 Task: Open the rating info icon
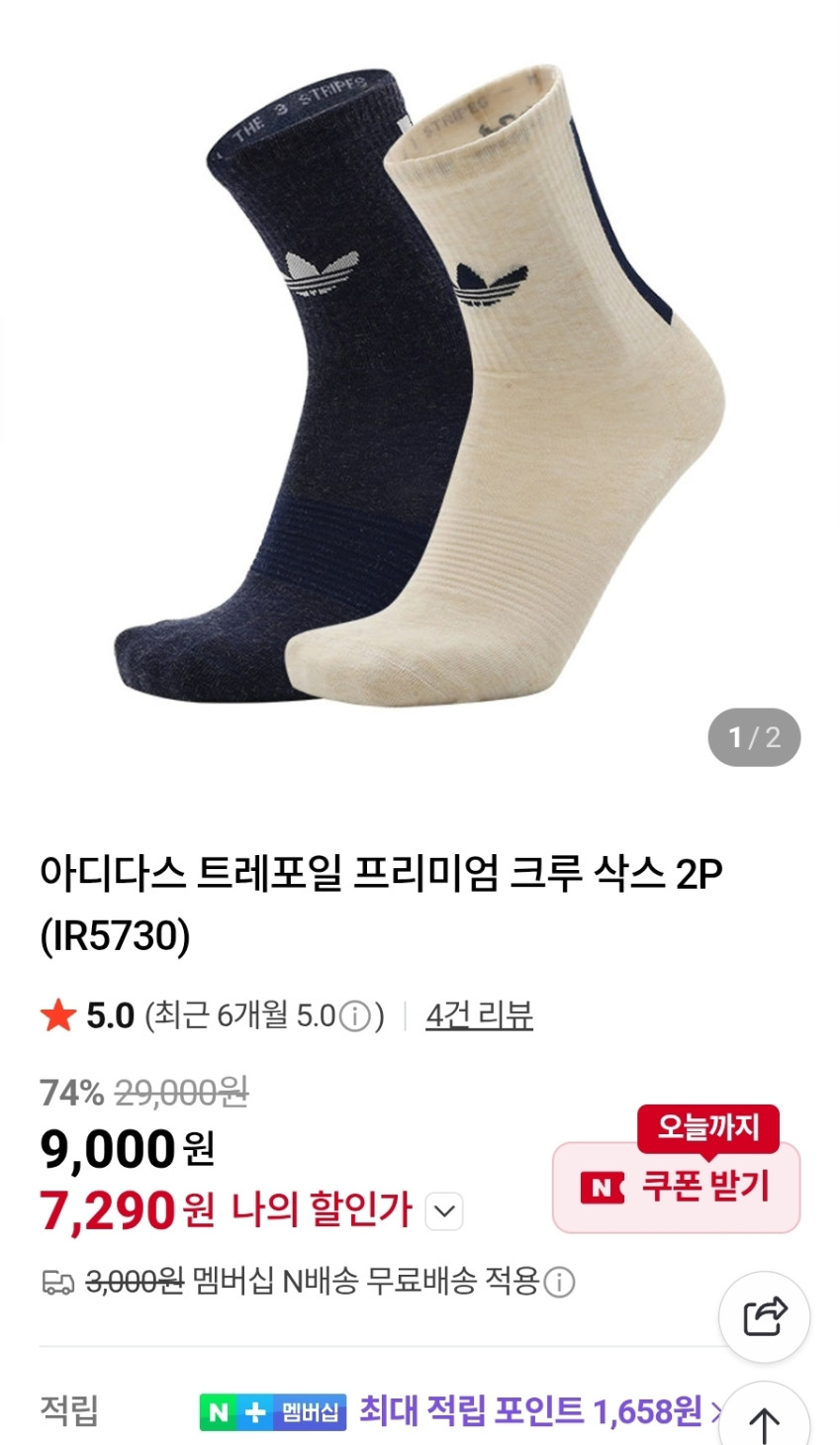355,1016
